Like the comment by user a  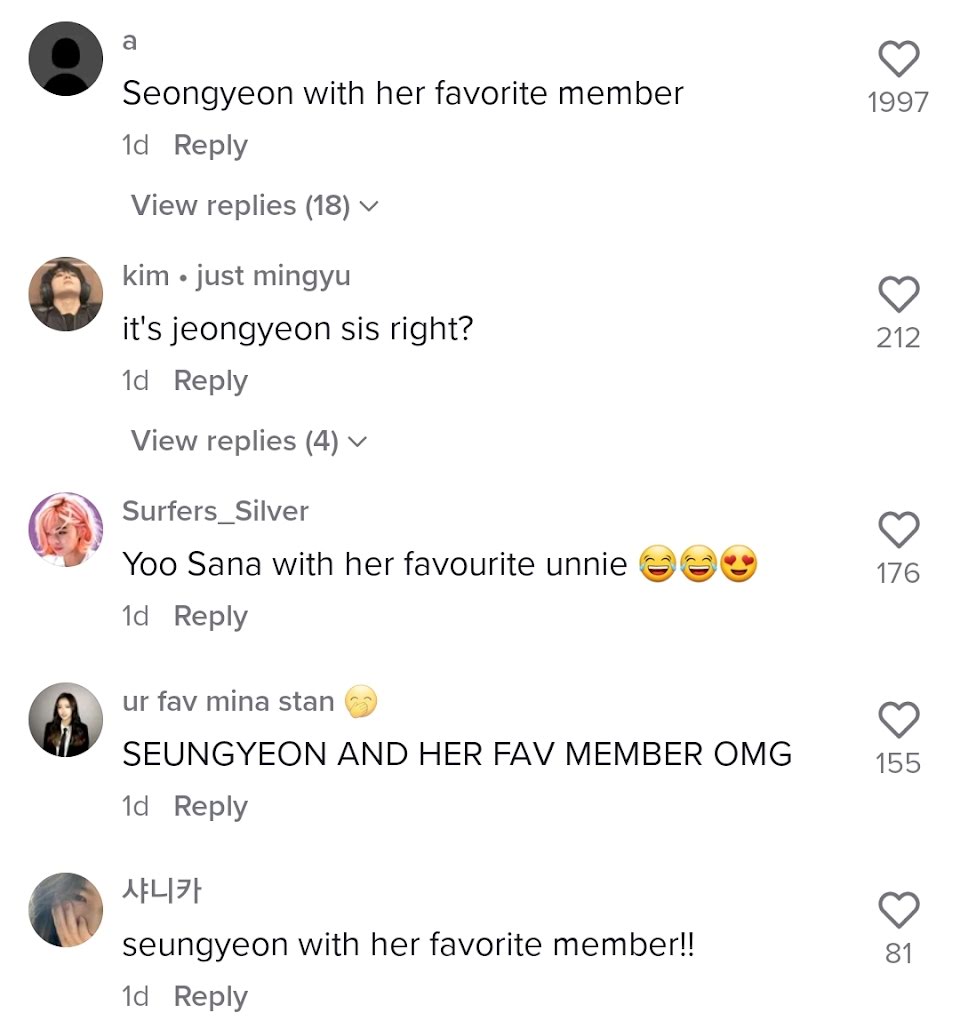point(898,59)
